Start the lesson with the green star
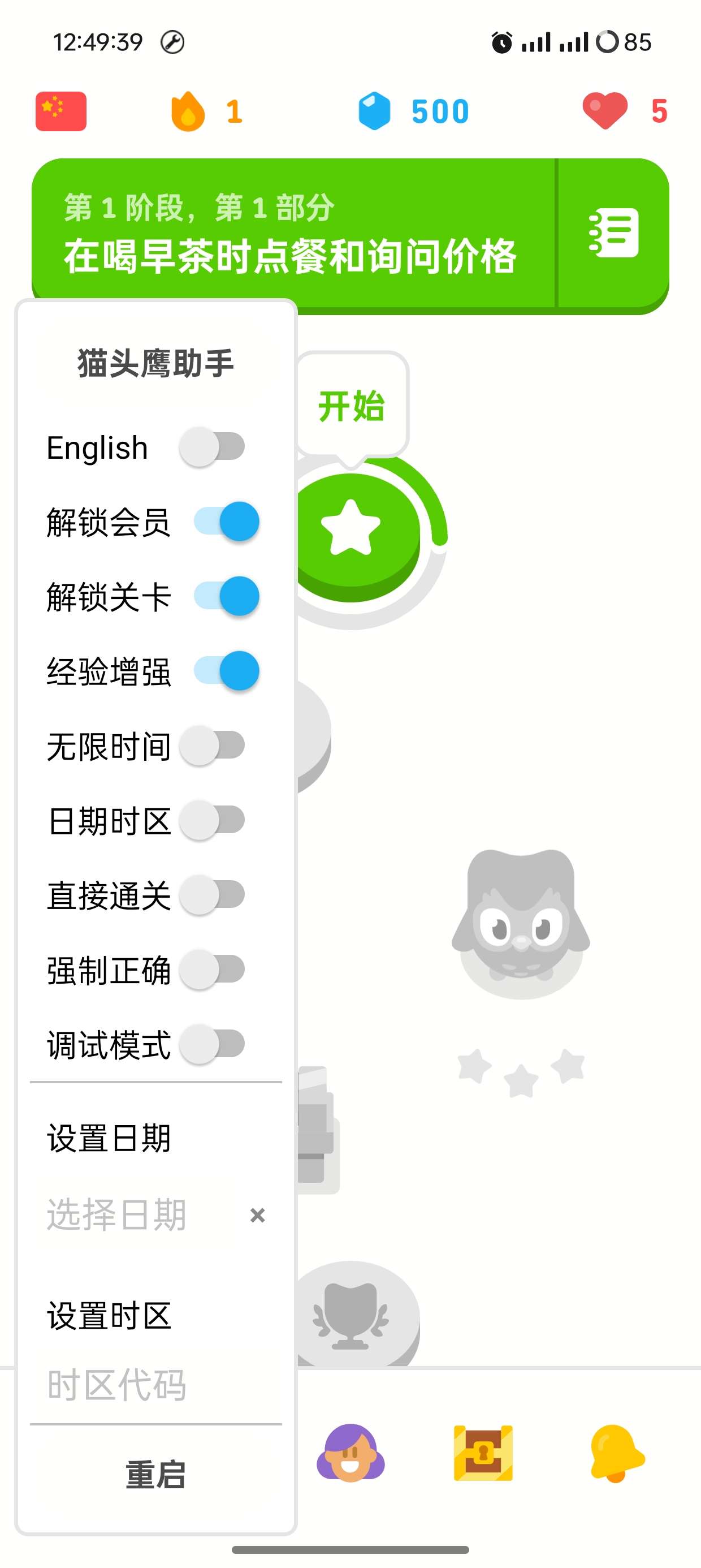 tap(353, 529)
